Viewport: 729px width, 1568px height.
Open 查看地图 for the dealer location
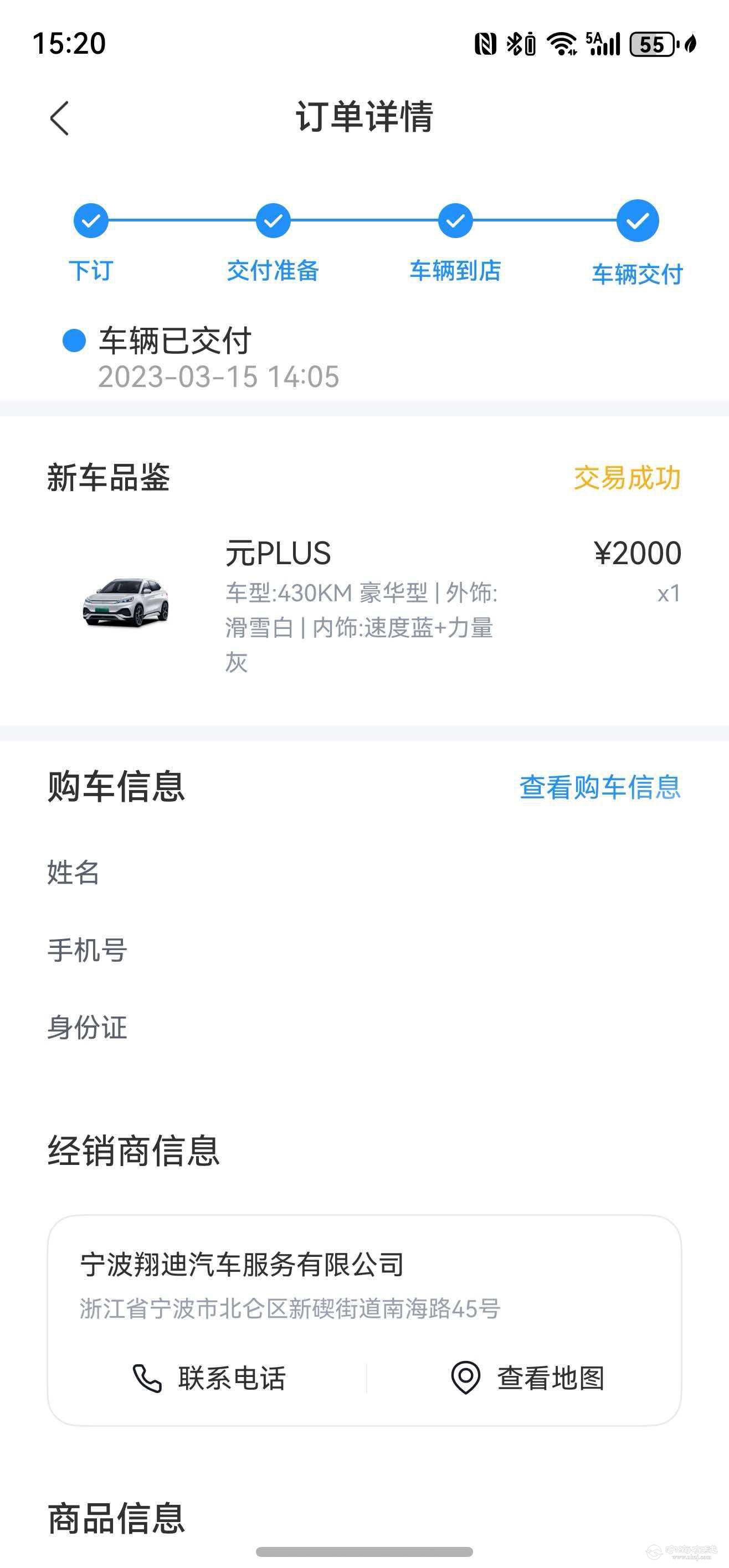click(527, 1378)
